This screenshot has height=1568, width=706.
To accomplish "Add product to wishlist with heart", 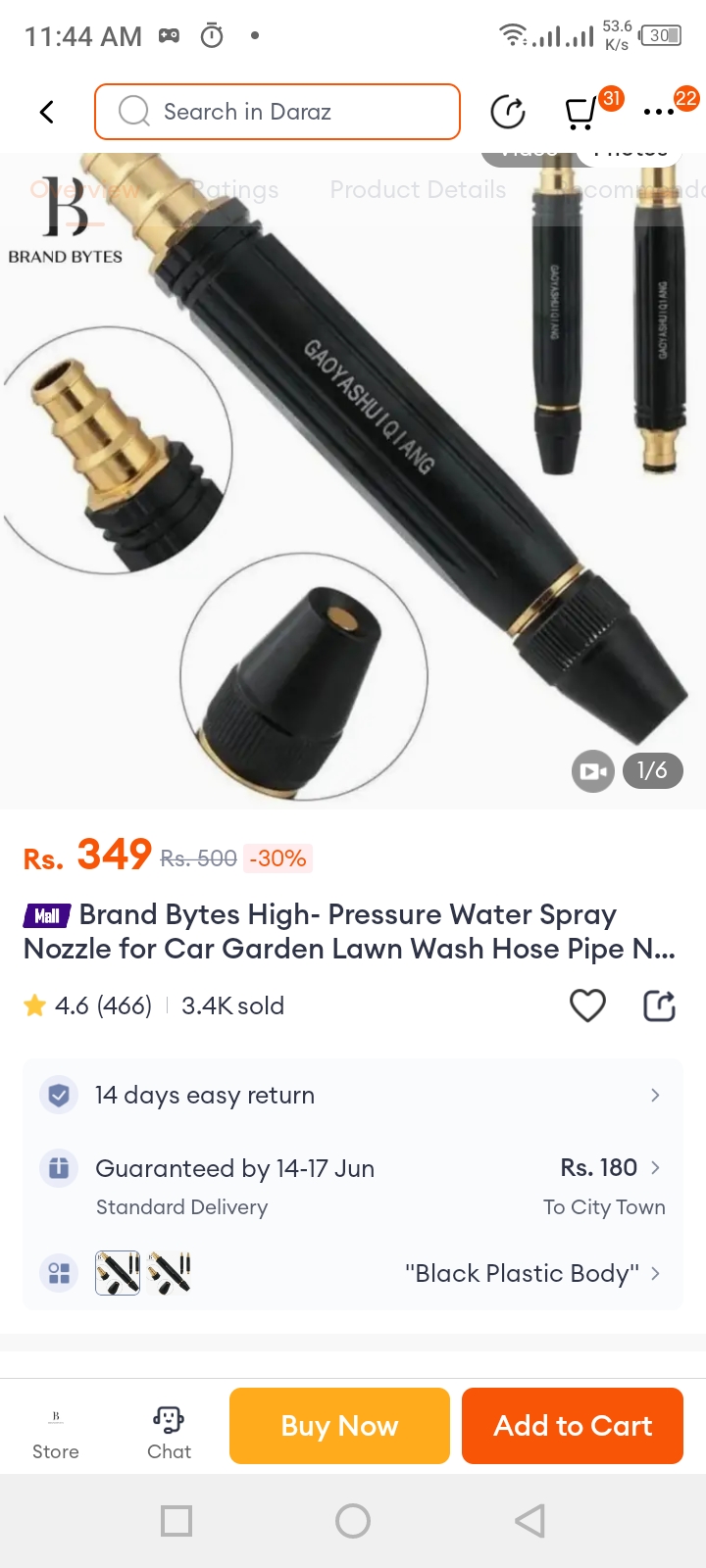I will pyautogui.click(x=587, y=1005).
